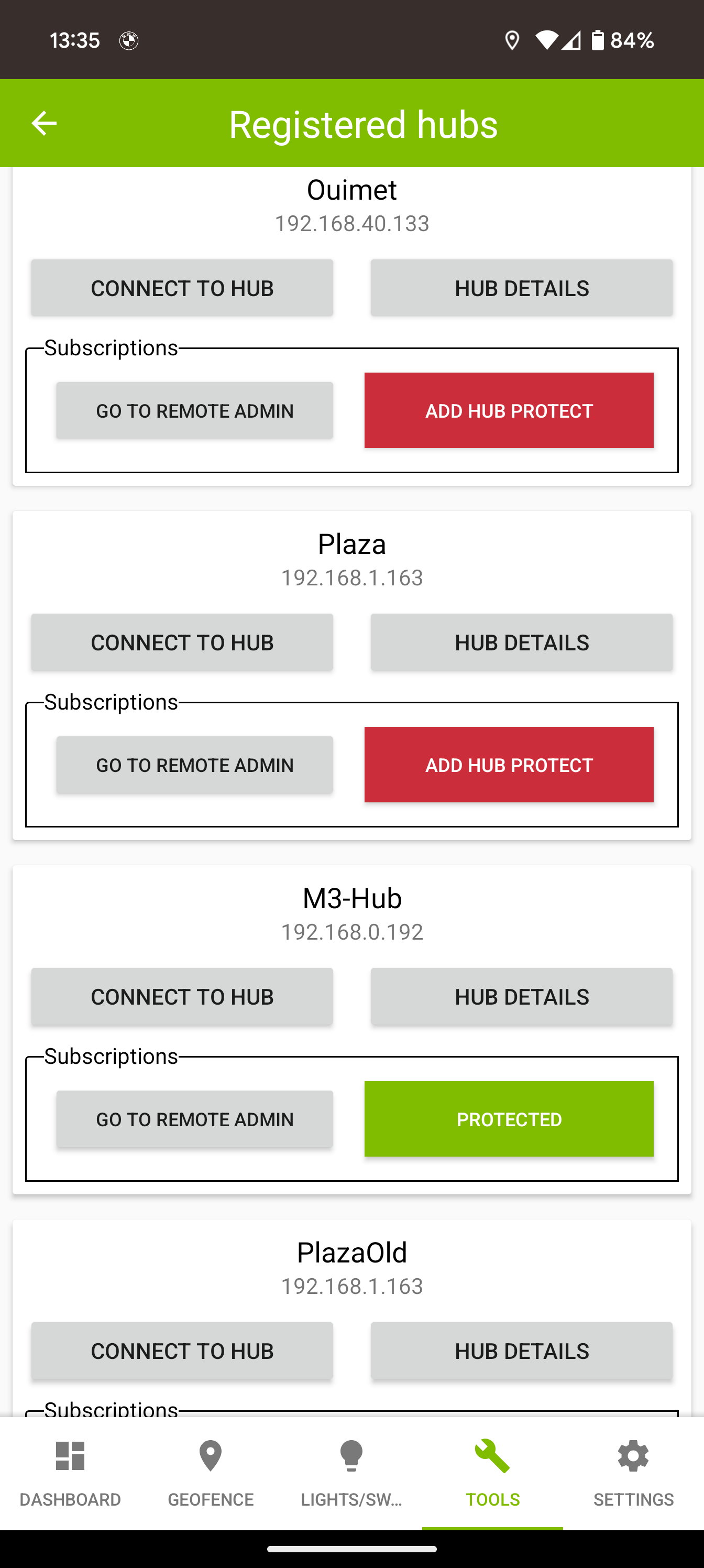The image size is (704, 1568).
Task: Open hub details for PlazaOld
Action: point(522,1351)
